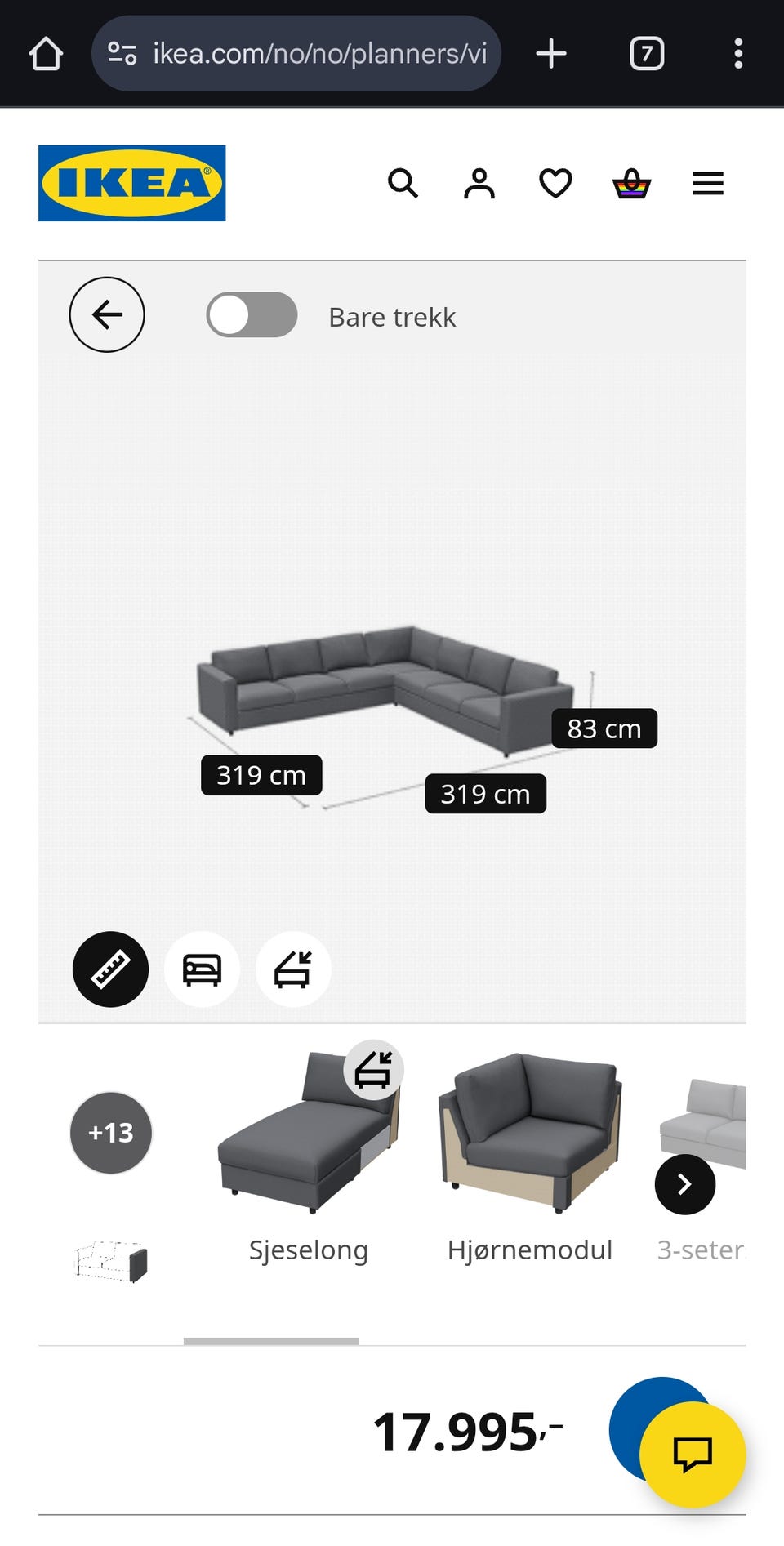Show the 13 additional sofa modules
The image size is (784, 1546).
click(110, 1133)
